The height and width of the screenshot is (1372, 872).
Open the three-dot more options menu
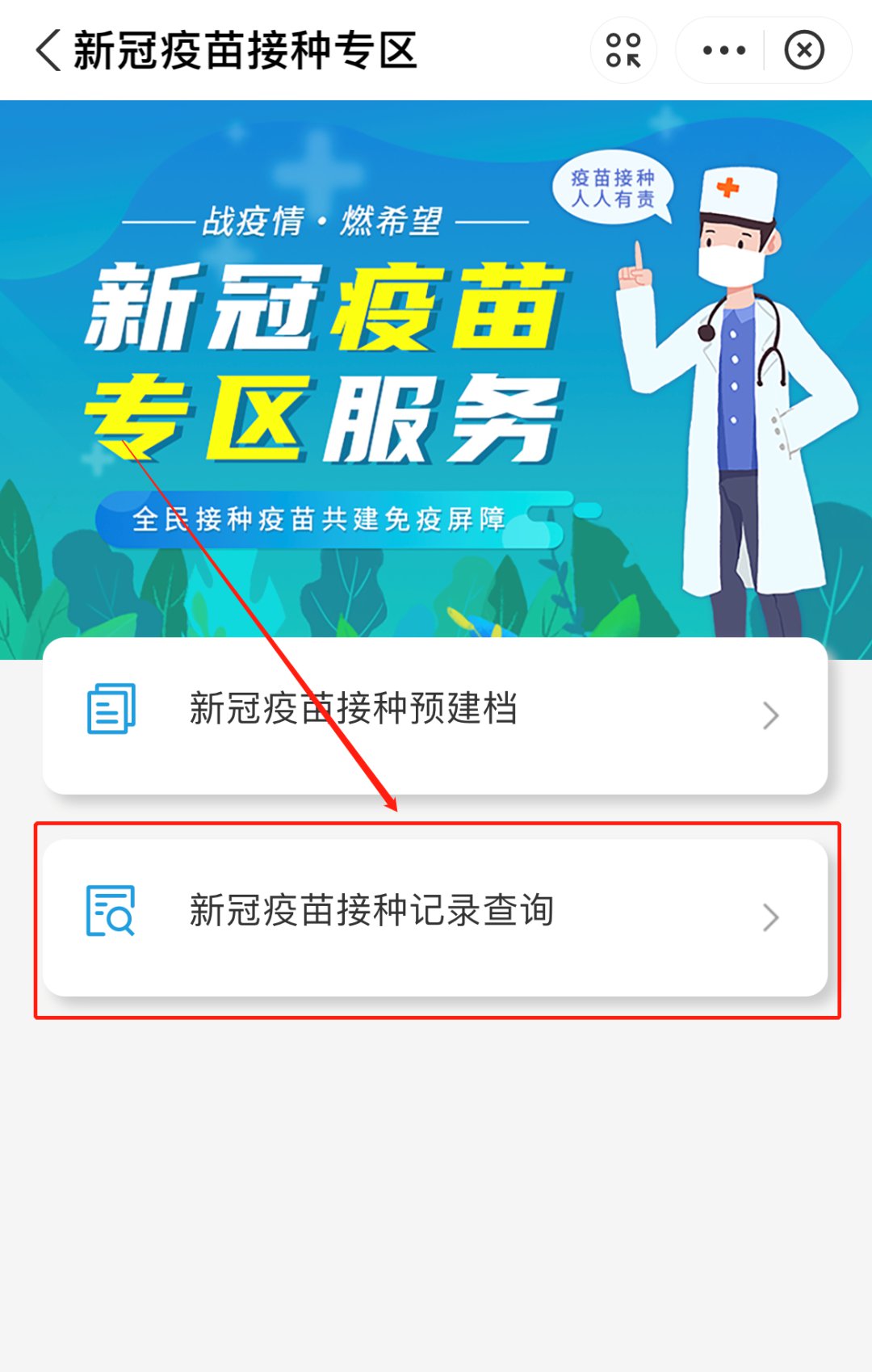tap(723, 50)
